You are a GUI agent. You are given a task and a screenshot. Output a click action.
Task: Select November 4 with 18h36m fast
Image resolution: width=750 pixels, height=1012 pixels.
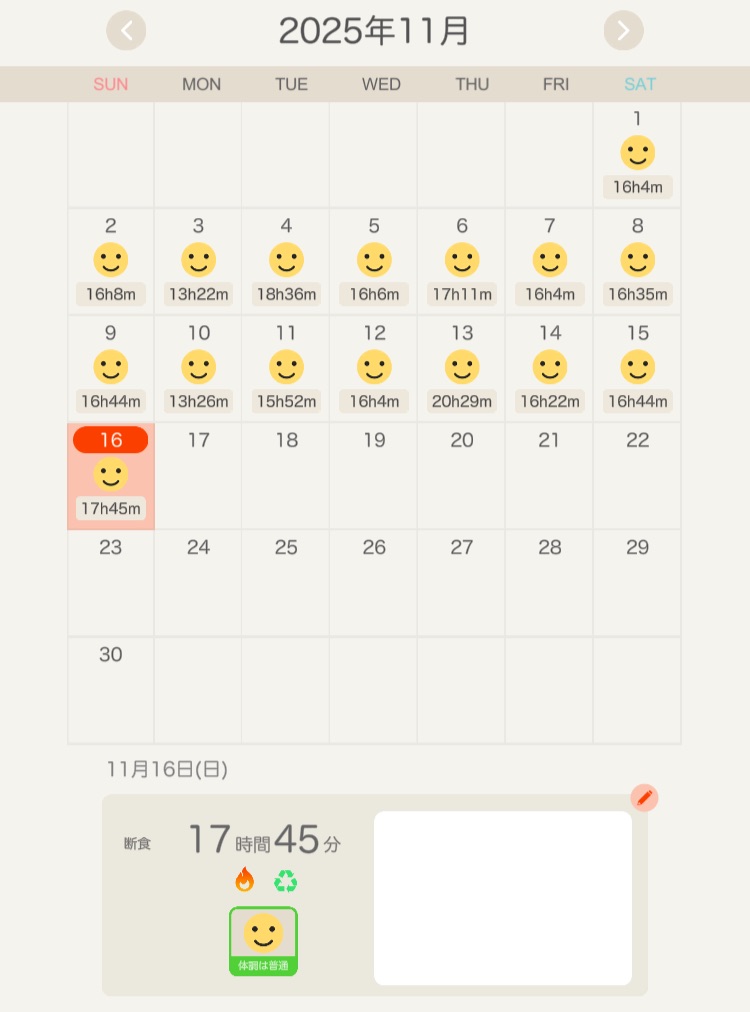tap(286, 262)
